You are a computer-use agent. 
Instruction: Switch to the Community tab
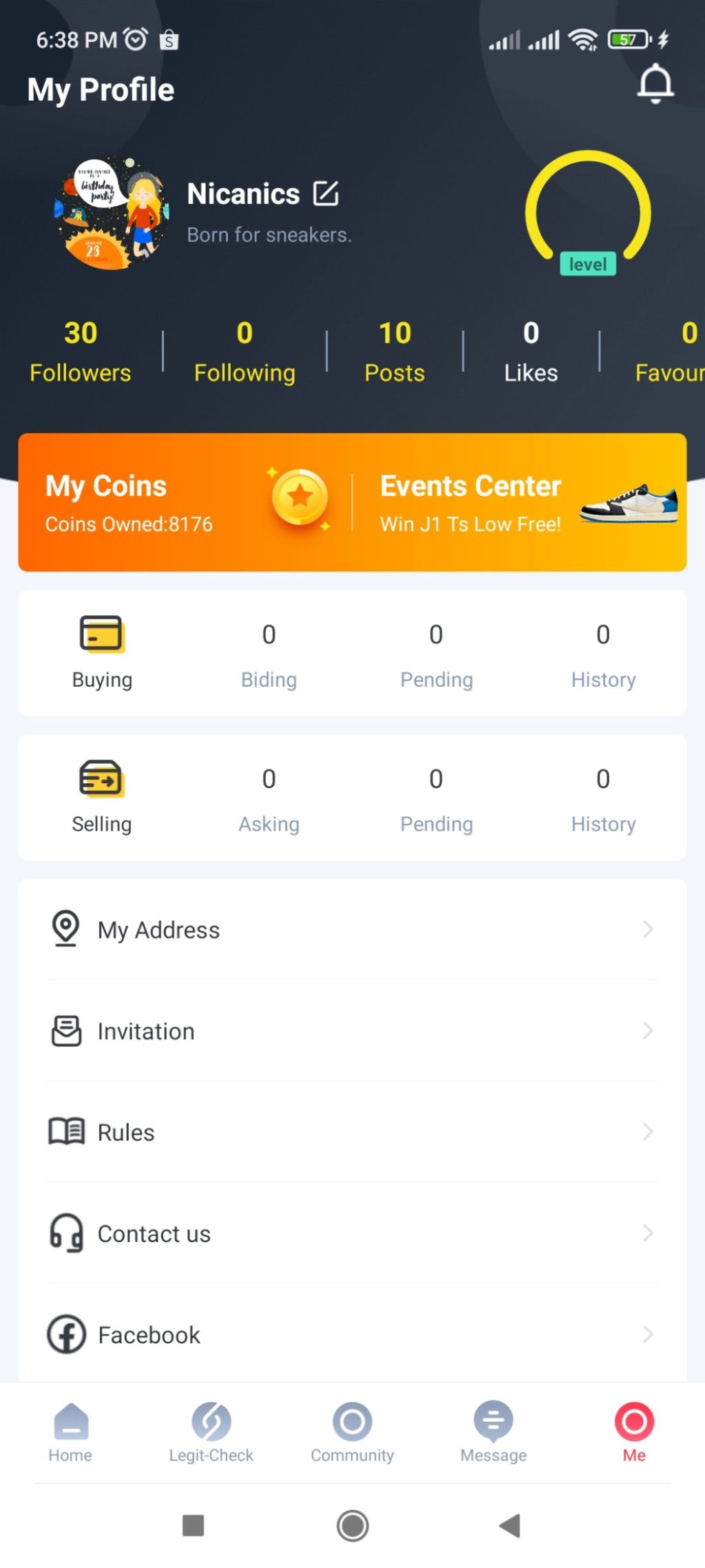click(x=352, y=1432)
